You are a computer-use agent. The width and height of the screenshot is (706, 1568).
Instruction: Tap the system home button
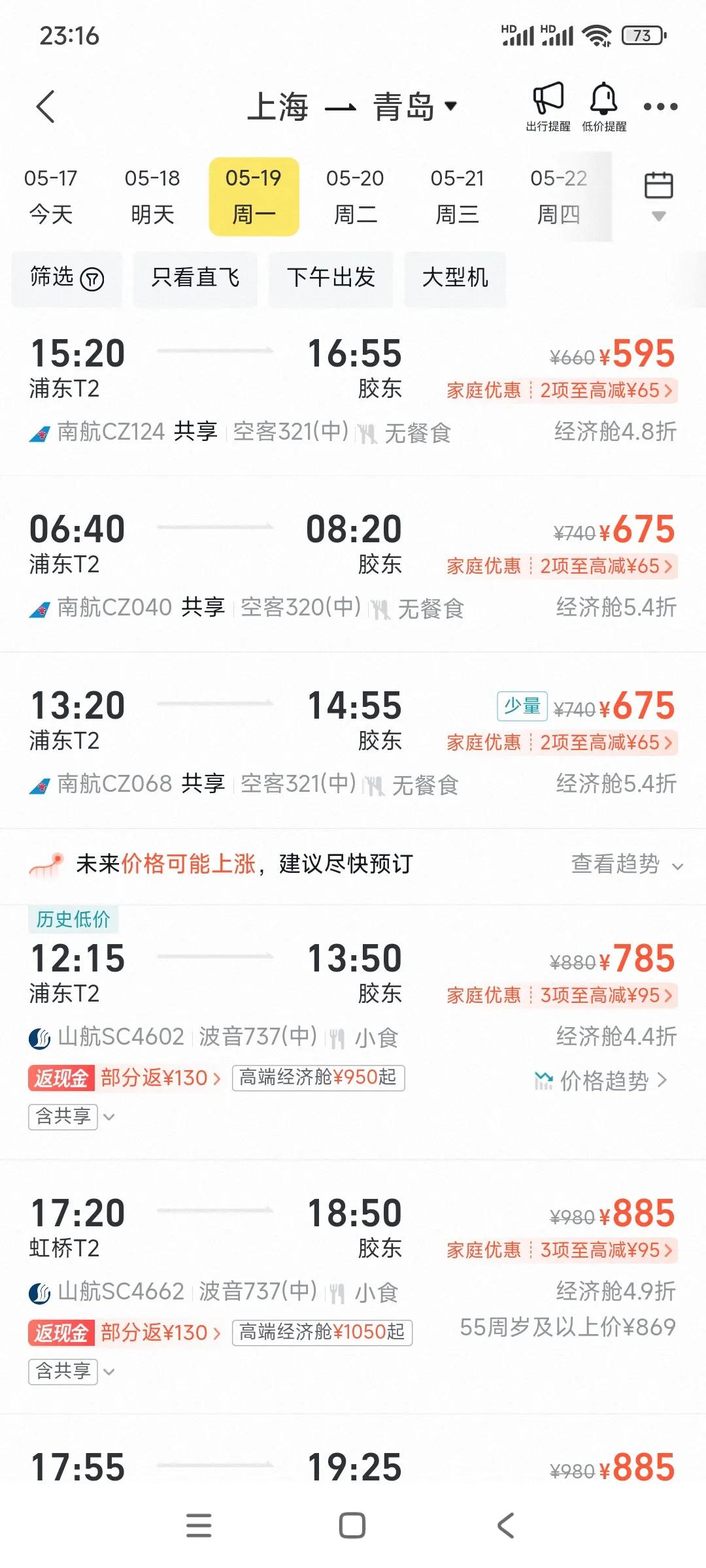coord(352,1526)
